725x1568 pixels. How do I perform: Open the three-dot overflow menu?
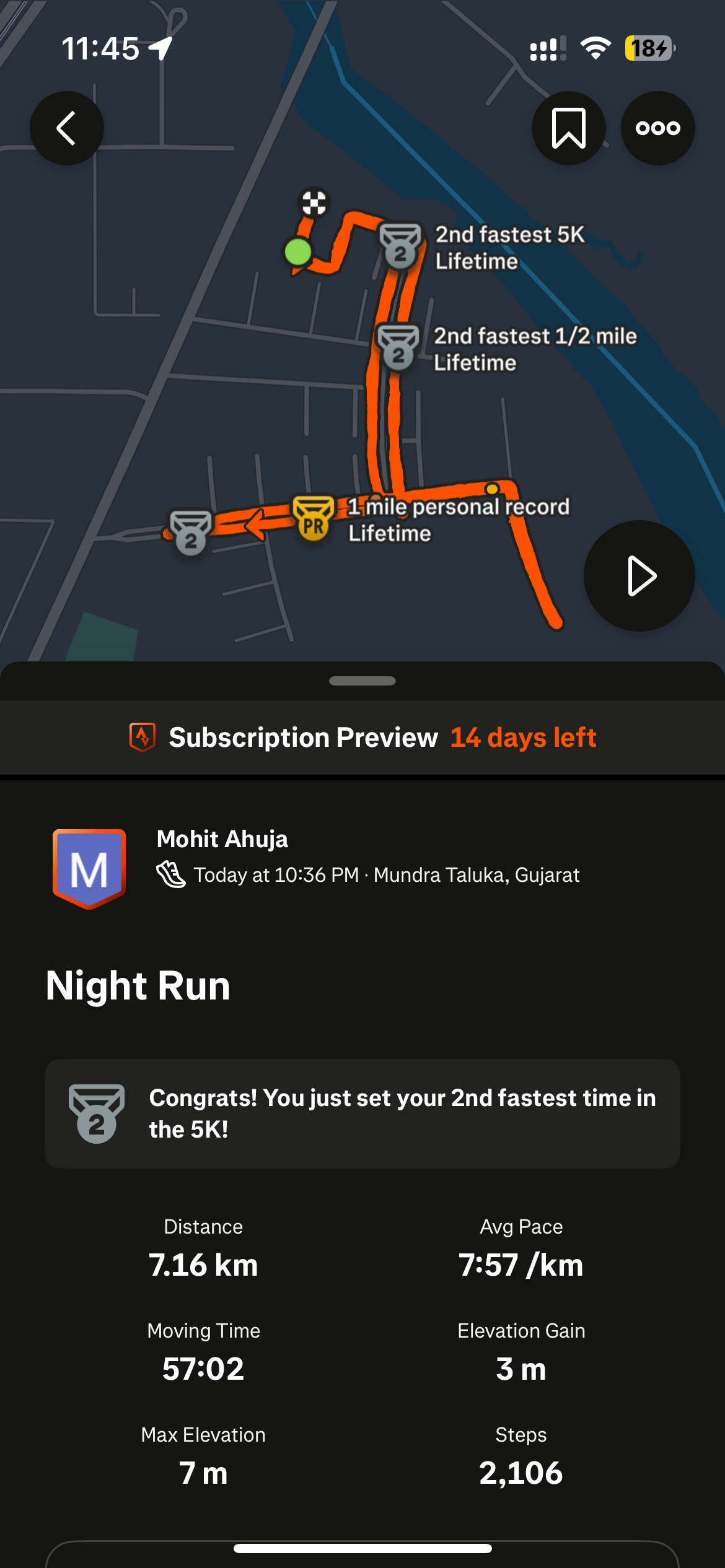[x=657, y=128]
